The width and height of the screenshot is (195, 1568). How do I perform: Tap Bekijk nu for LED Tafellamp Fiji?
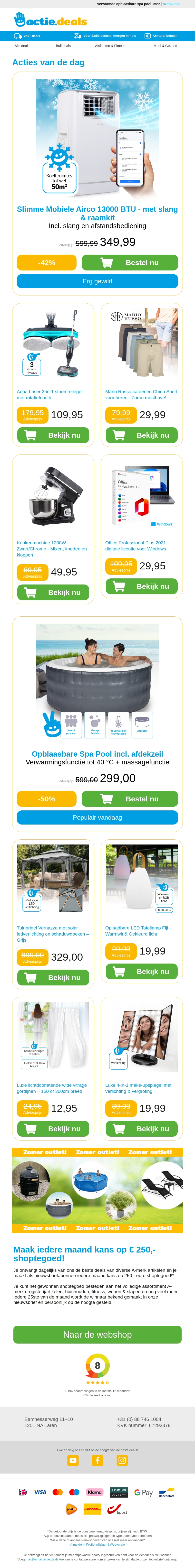coord(141,972)
